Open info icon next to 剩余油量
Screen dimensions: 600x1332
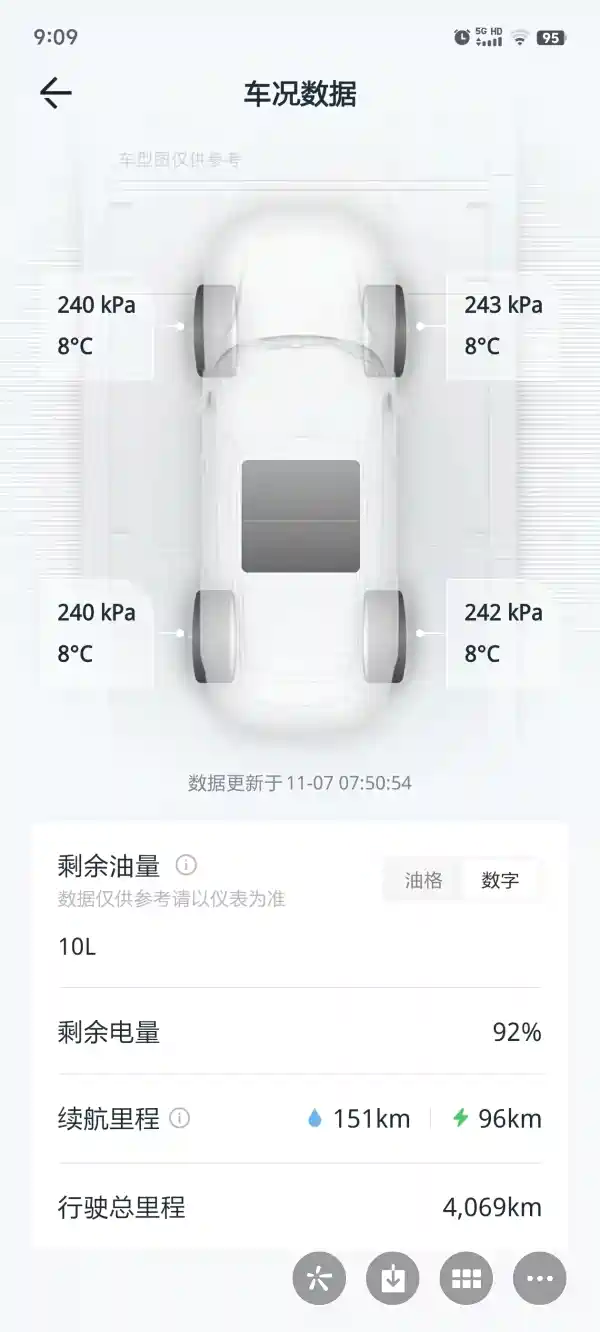[x=186, y=864]
